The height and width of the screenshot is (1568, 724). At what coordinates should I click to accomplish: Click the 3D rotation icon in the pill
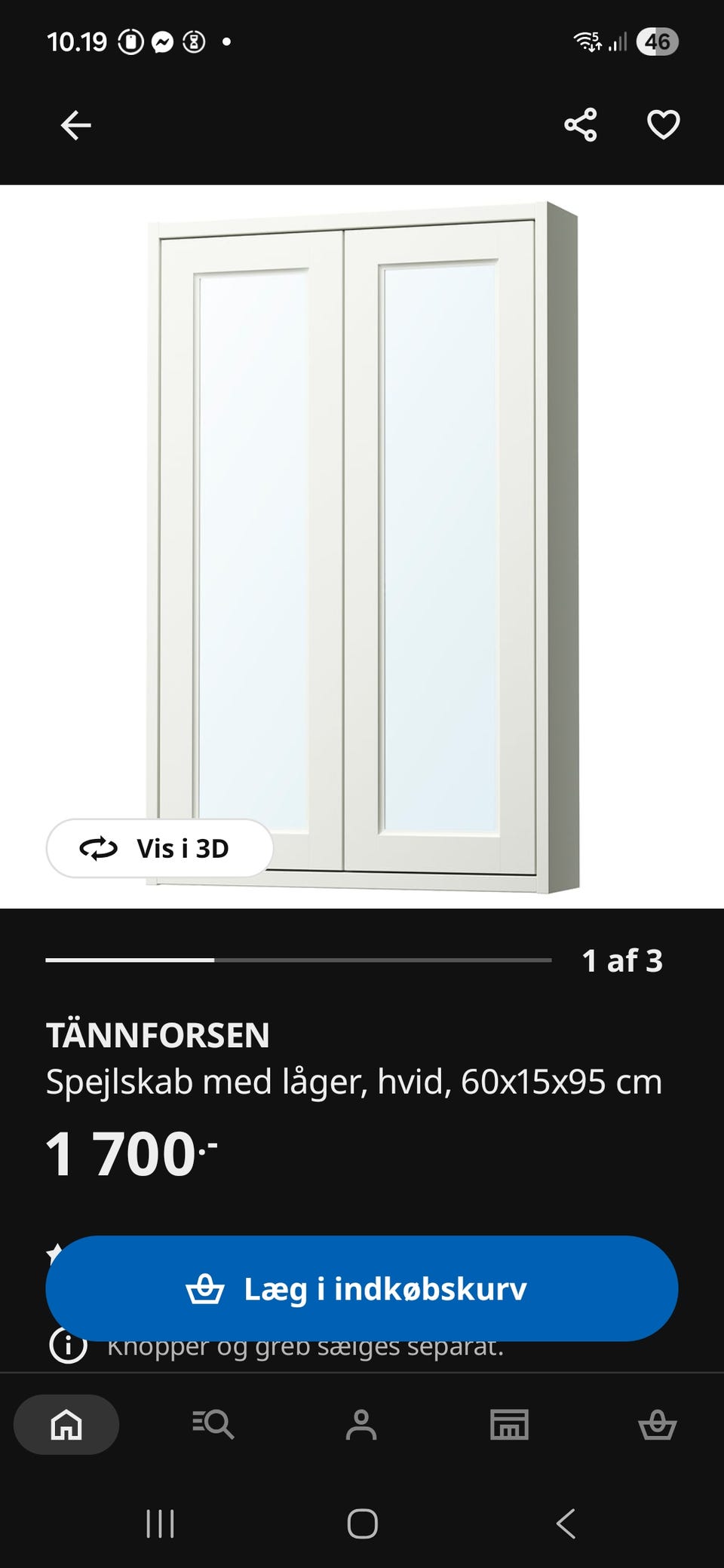pos(97,848)
